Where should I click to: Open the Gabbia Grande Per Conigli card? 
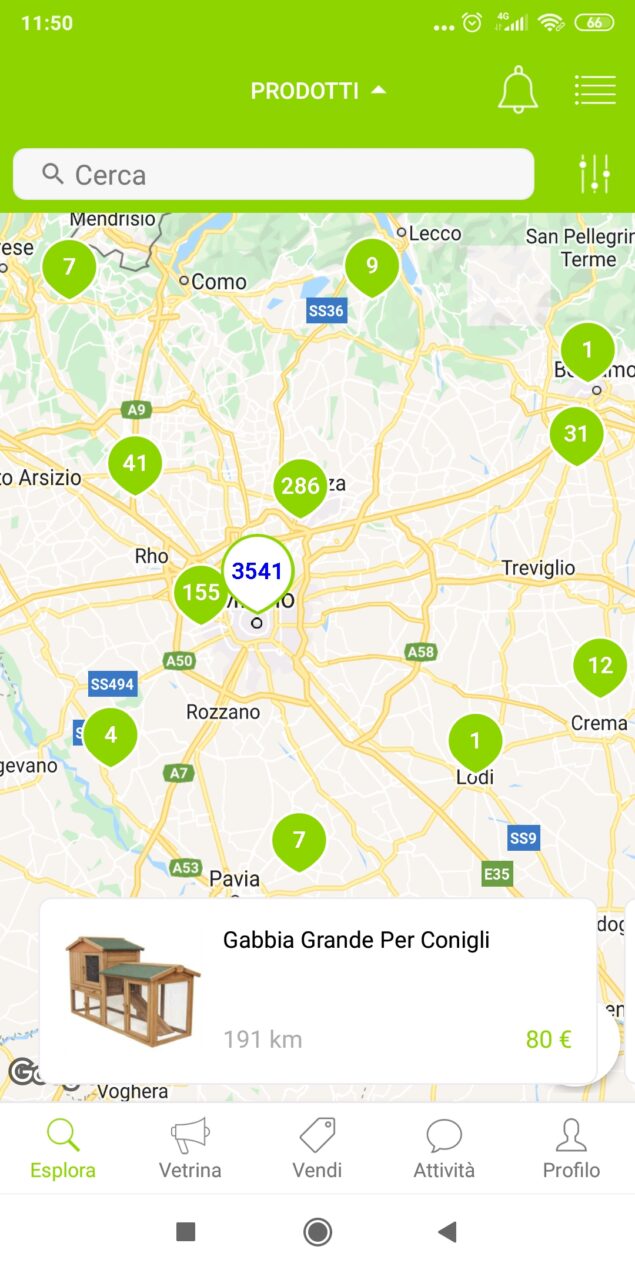317,990
